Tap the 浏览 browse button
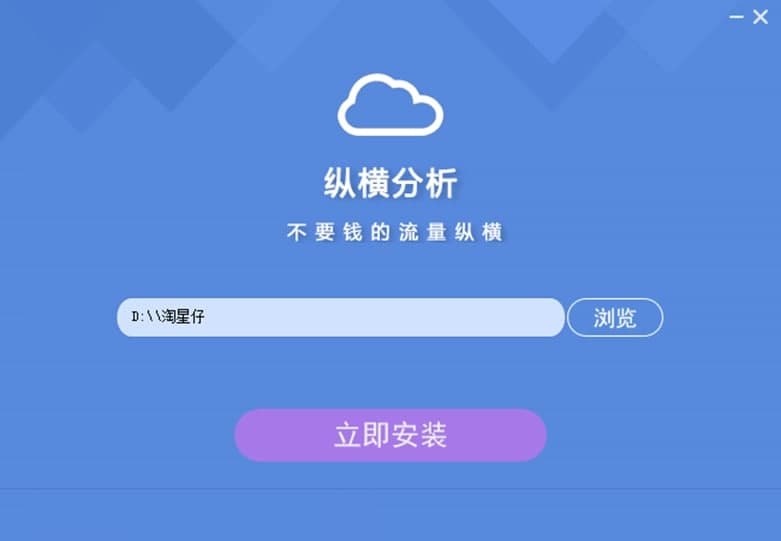Viewport: 781px width, 541px height. coord(615,318)
